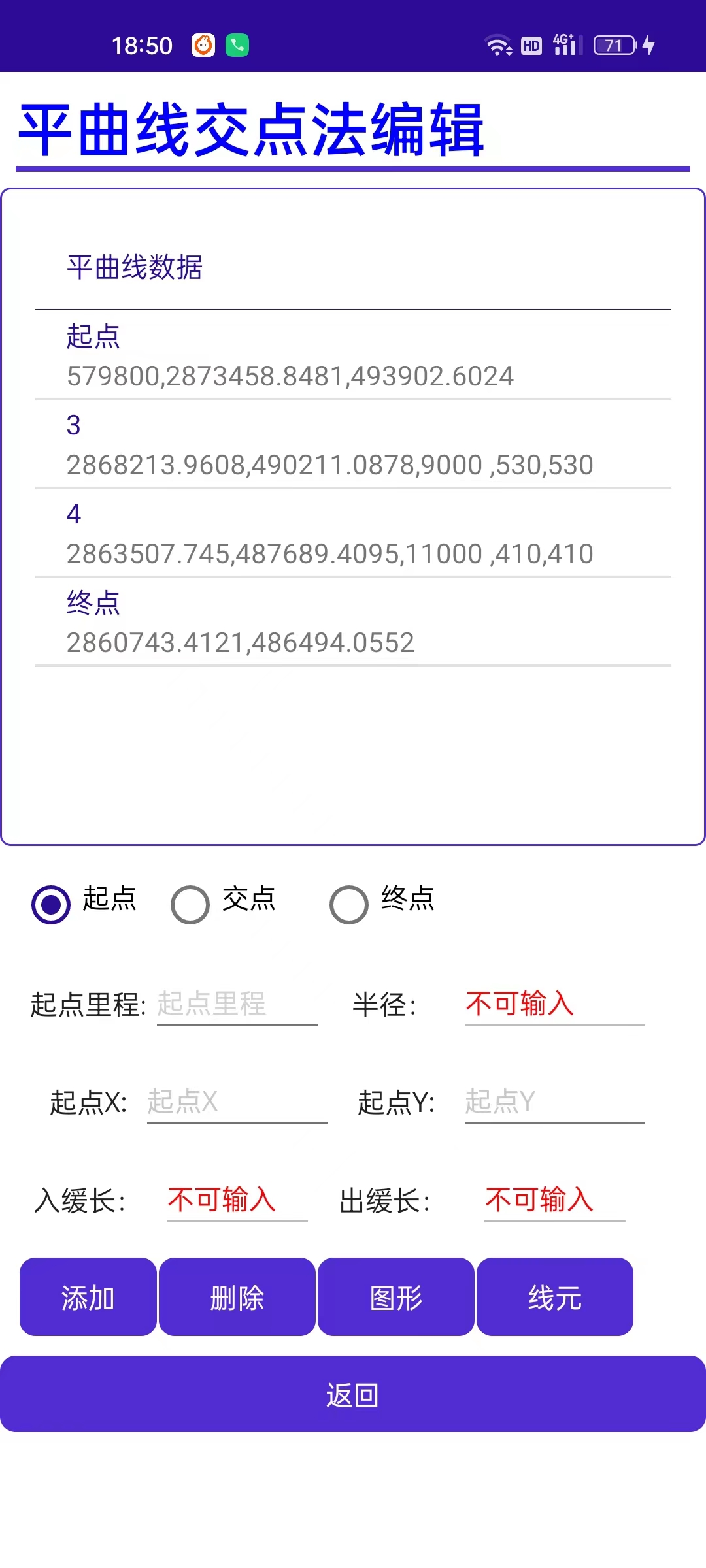Screen dimensions: 706x1568
Task: Select the 起点 radio button
Action: tap(51, 904)
